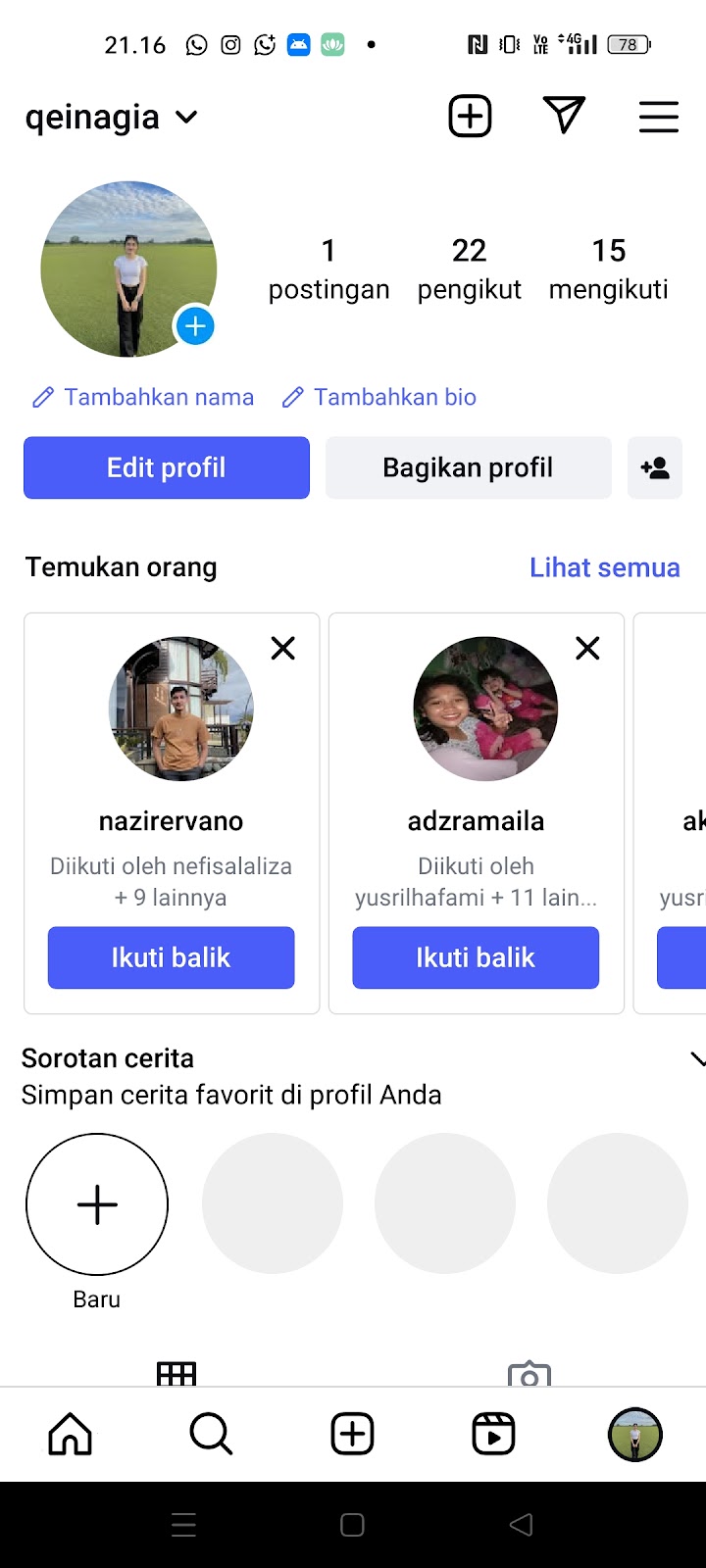
Task: Switch to the Search tab
Action: click(211, 1435)
